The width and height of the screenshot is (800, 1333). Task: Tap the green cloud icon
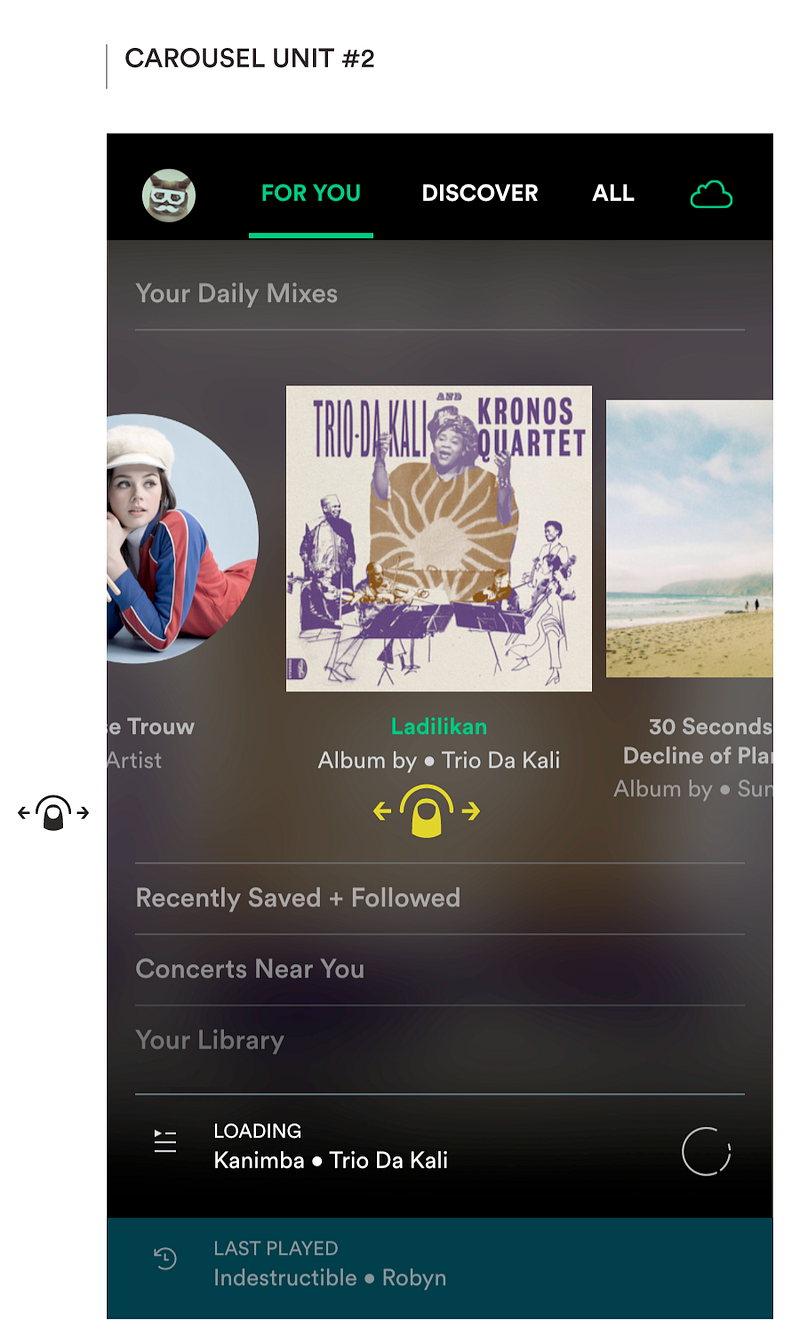click(711, 195)
